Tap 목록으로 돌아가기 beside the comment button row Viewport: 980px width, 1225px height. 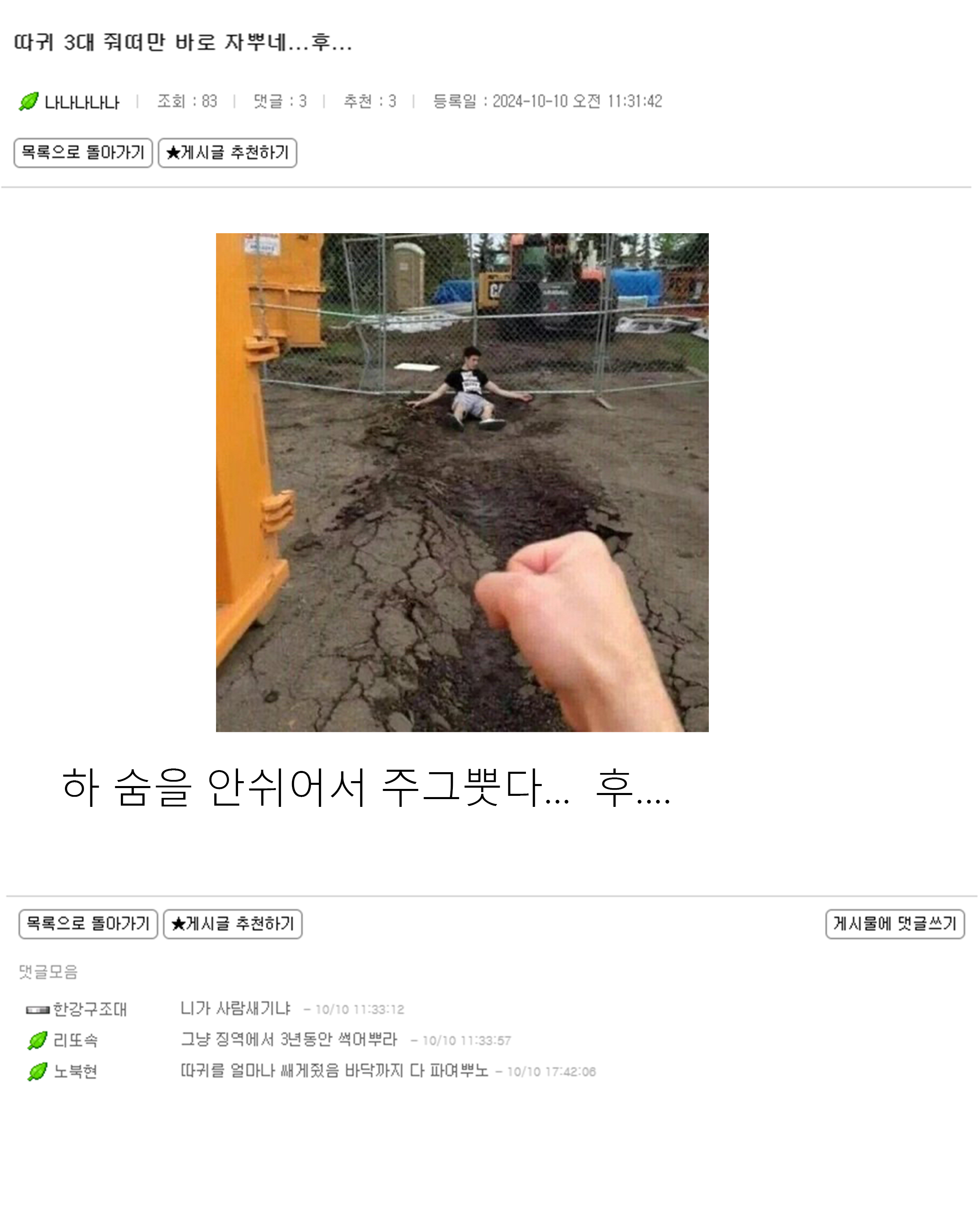88,924
